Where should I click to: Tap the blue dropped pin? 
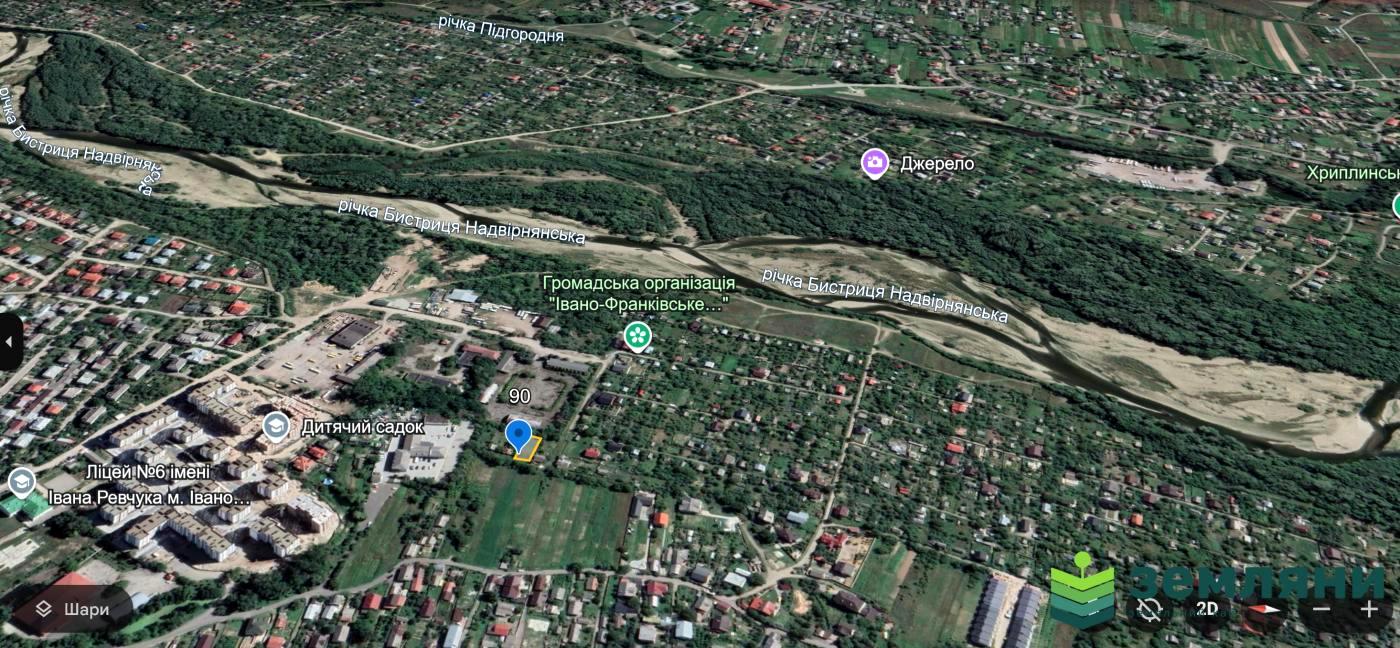point(518,435)
